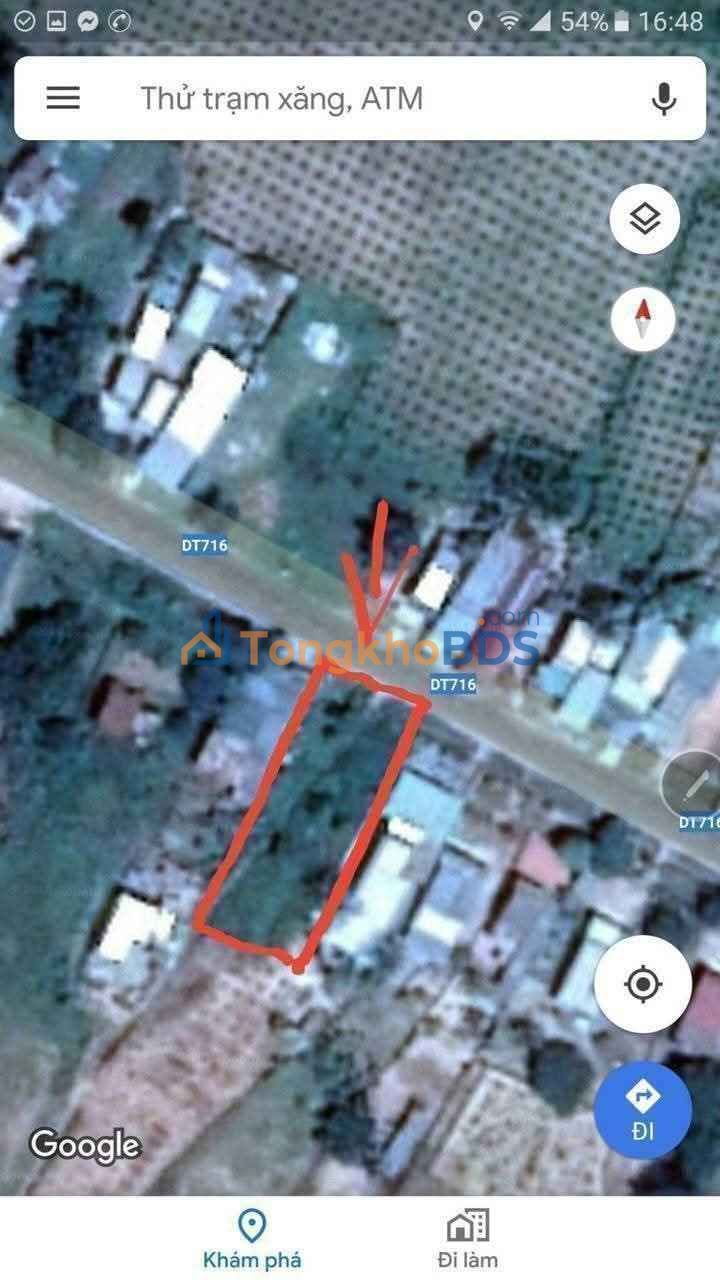
Task: Tap the search box "Thử trạm xăng, ATM"
Action: point(360,98)
